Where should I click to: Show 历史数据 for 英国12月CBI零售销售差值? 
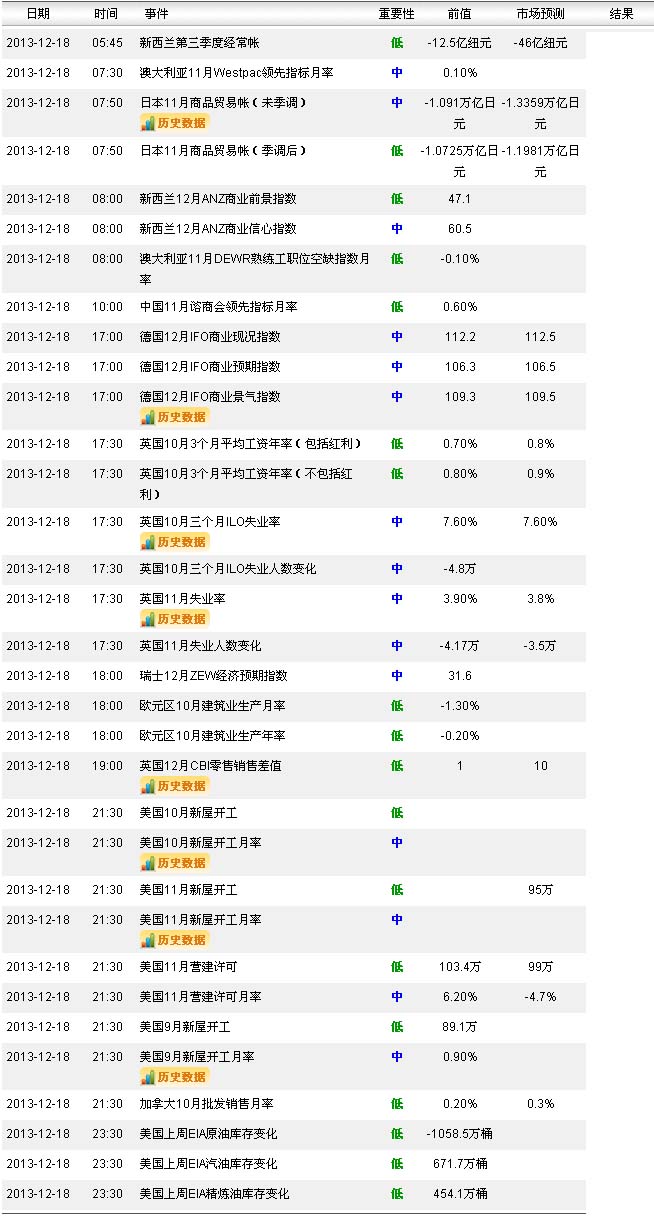174,785
